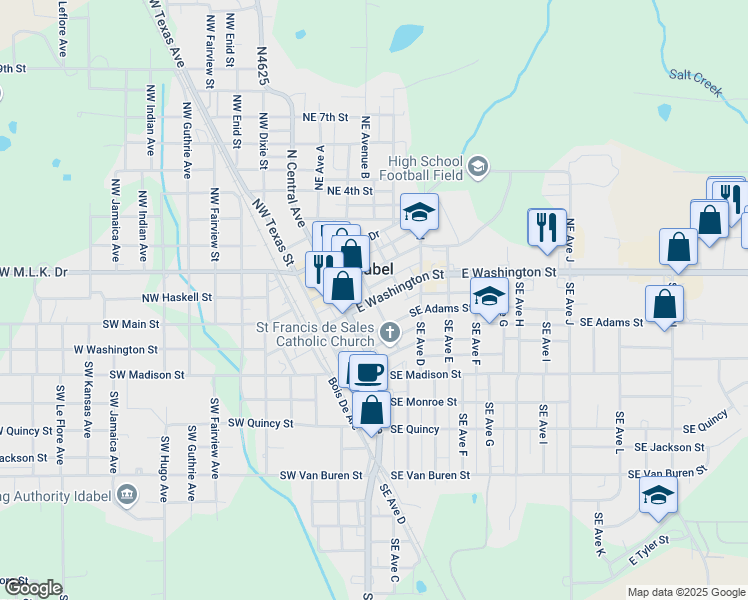This screenshot has width=748, height=600.
Task: Open the Housing Authority Idabel place pin
Action: coord(127,496)
